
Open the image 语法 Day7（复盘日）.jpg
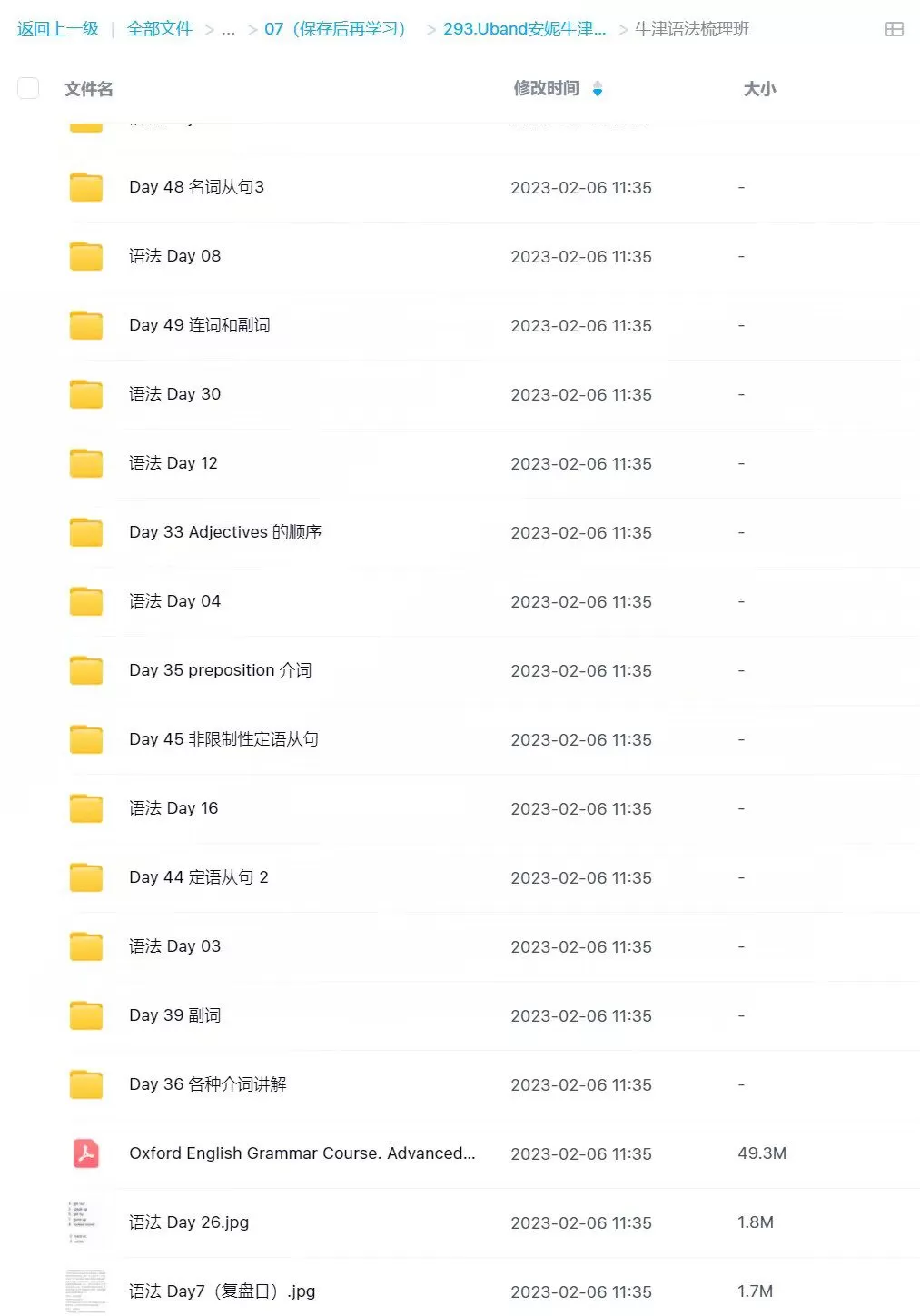click(222, 1291)
